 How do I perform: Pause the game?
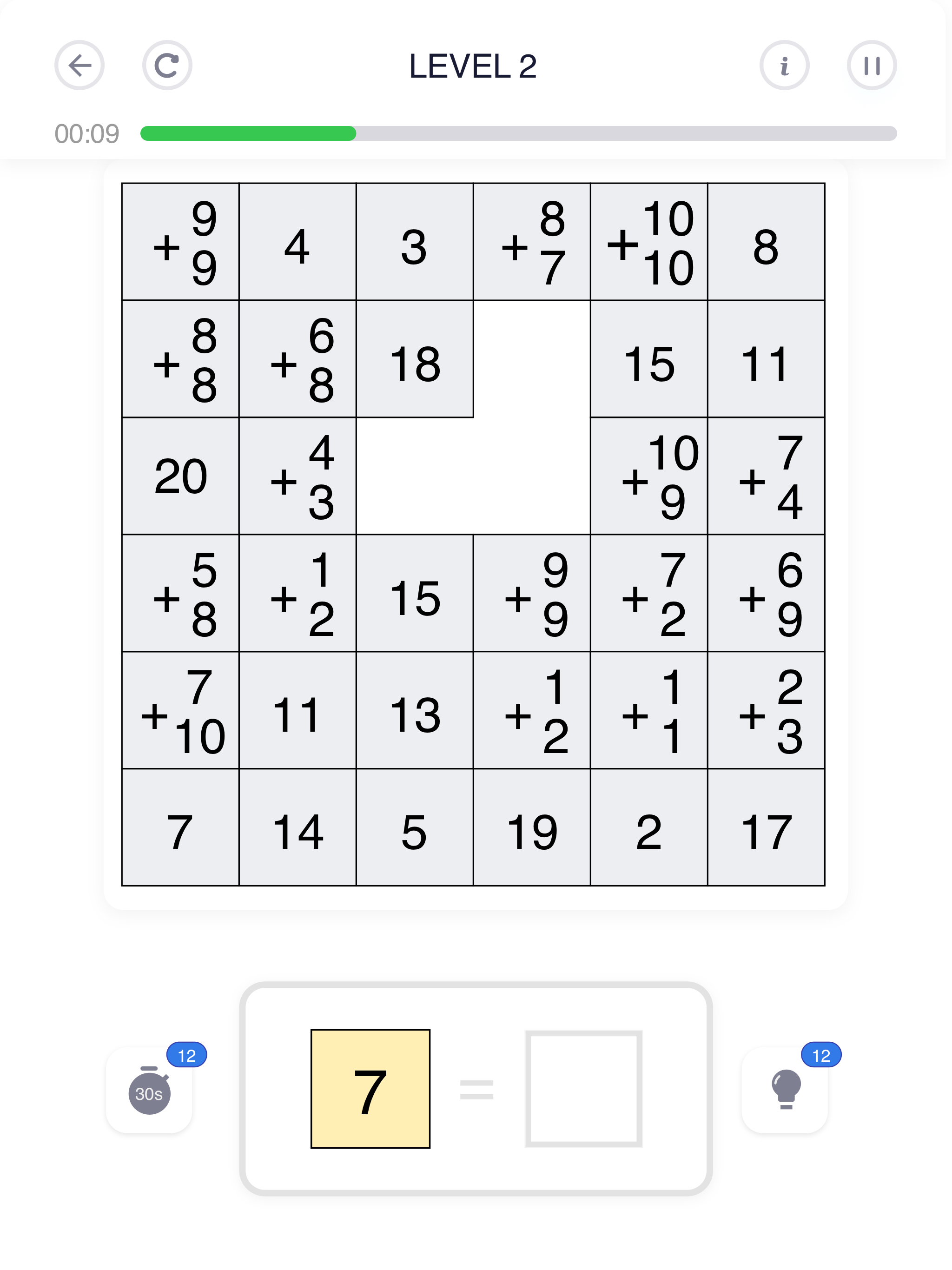(872, 66)
